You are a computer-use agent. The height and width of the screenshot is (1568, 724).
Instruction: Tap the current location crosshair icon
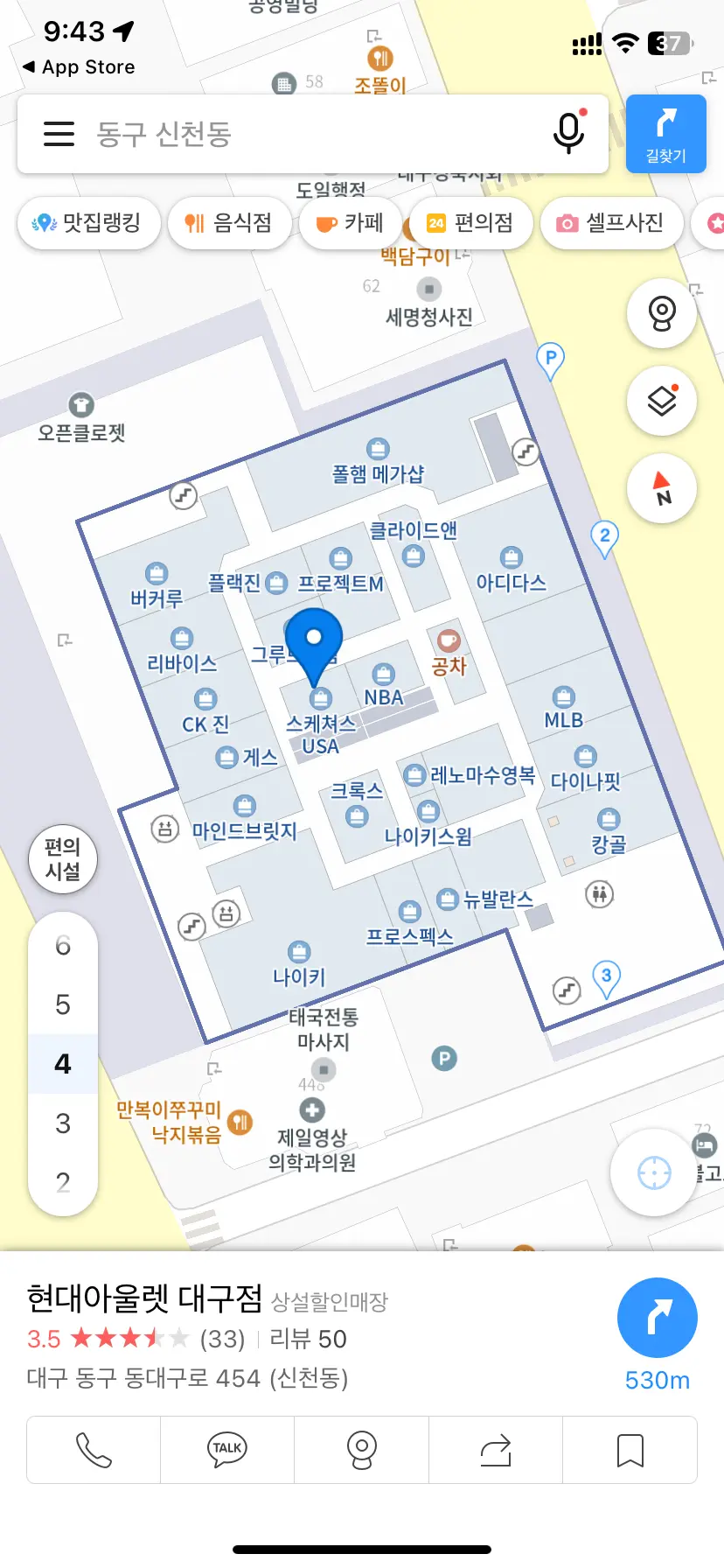click(654, 1172)
